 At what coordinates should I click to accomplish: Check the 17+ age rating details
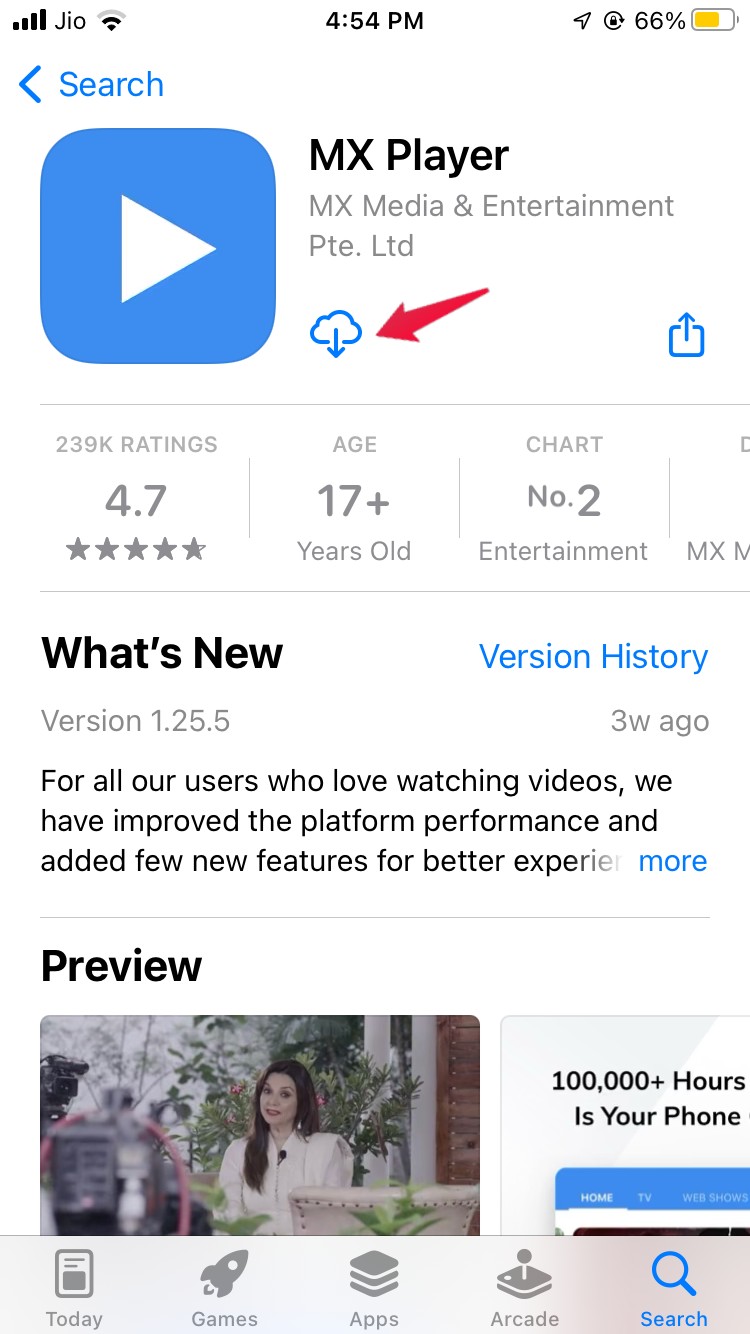(354, 499)
